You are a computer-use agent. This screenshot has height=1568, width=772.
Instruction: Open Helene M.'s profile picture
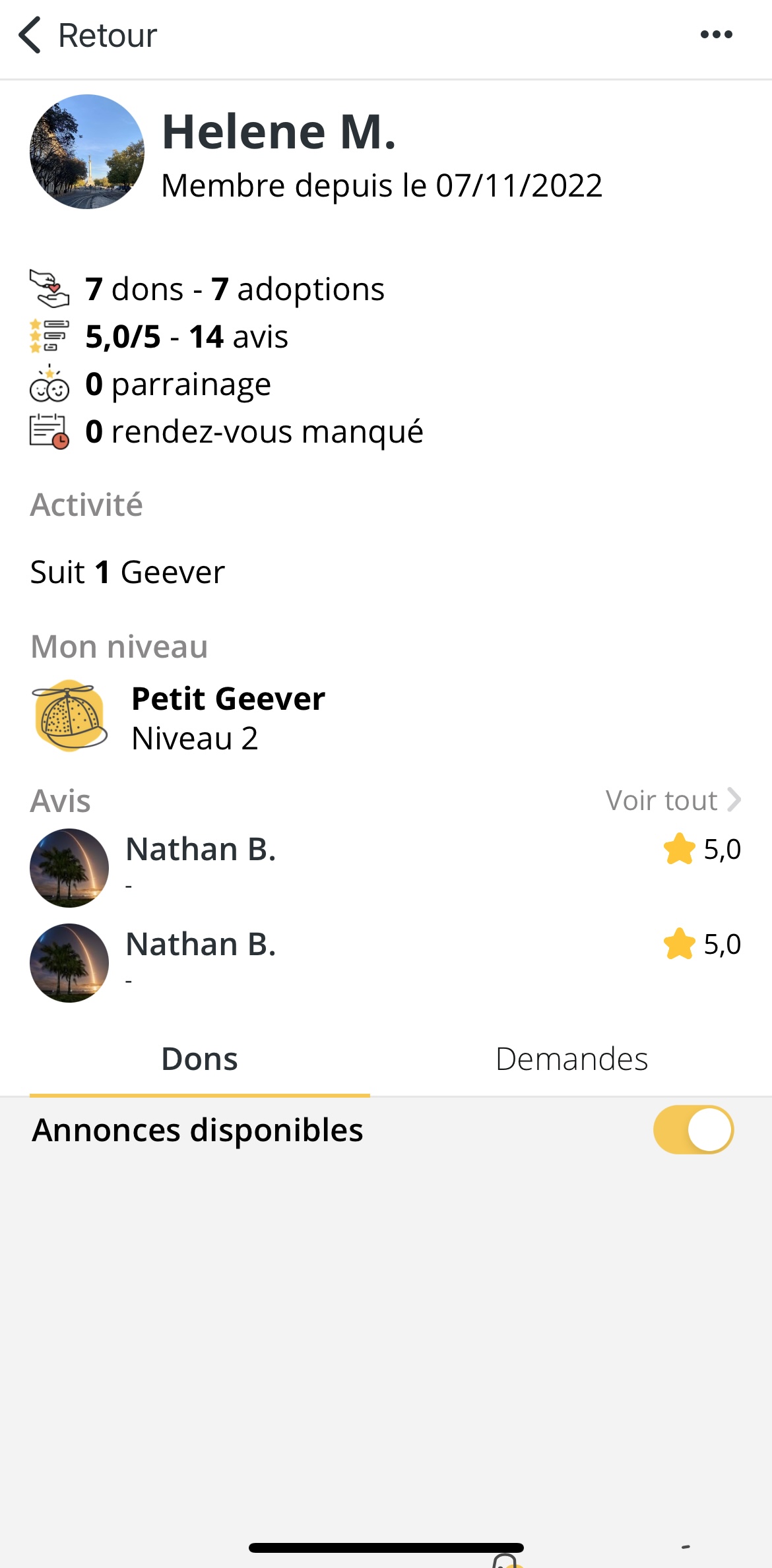pos(86,154)
